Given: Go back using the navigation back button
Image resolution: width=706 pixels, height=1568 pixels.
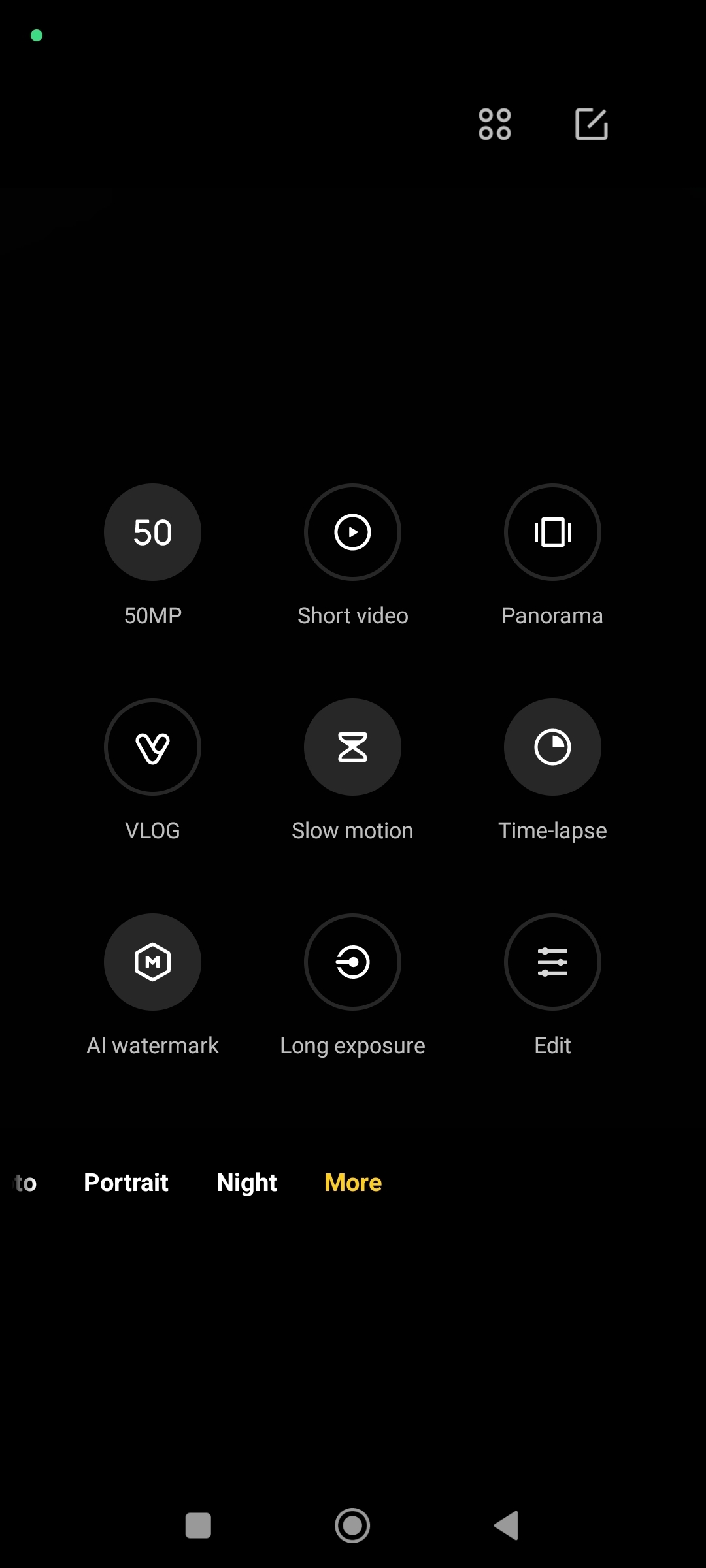Looking at the screenshot, I should [507, 1526].
